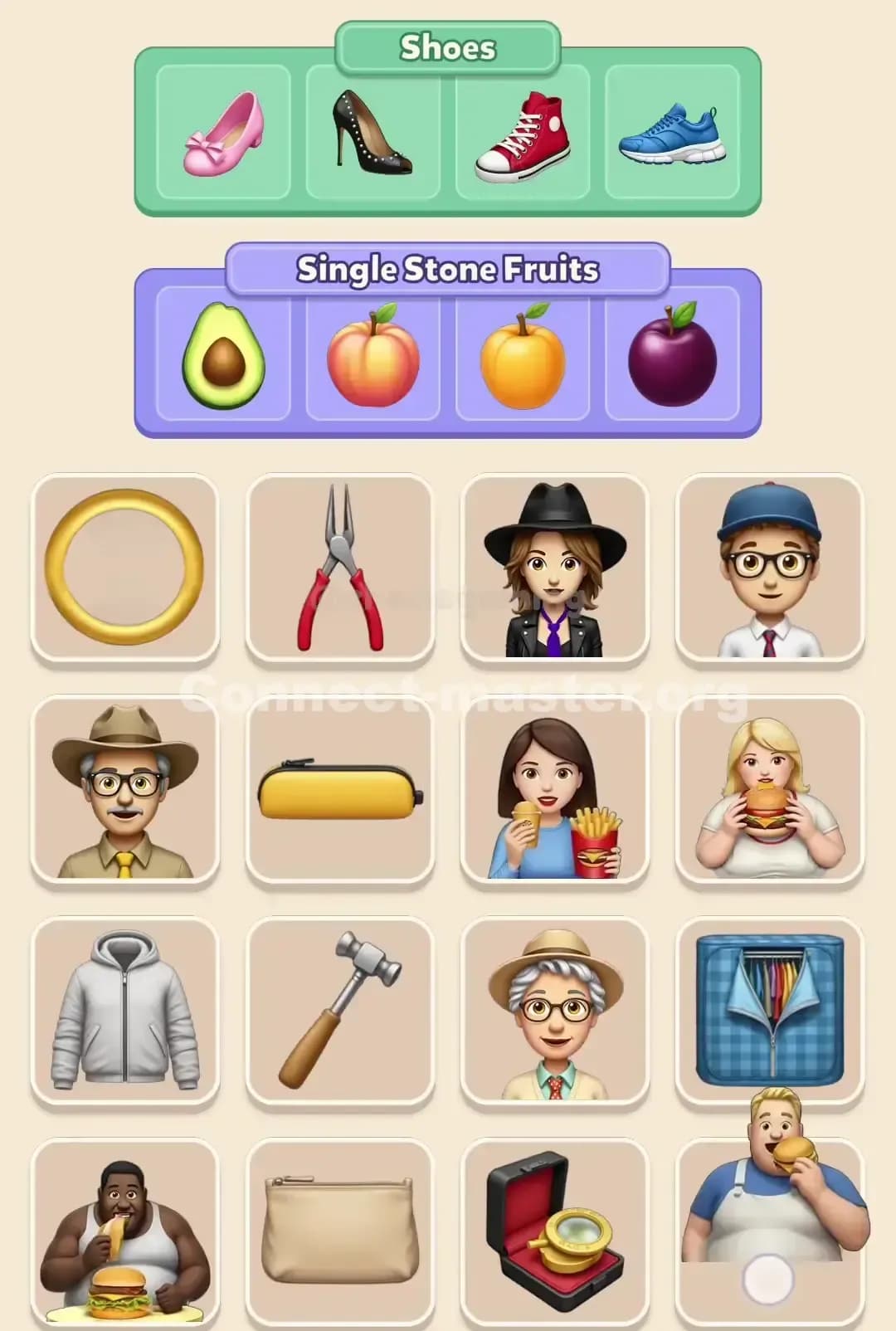Pick the hammer tile
This screenshot has width=896, height=1331.
point(340,1011)
